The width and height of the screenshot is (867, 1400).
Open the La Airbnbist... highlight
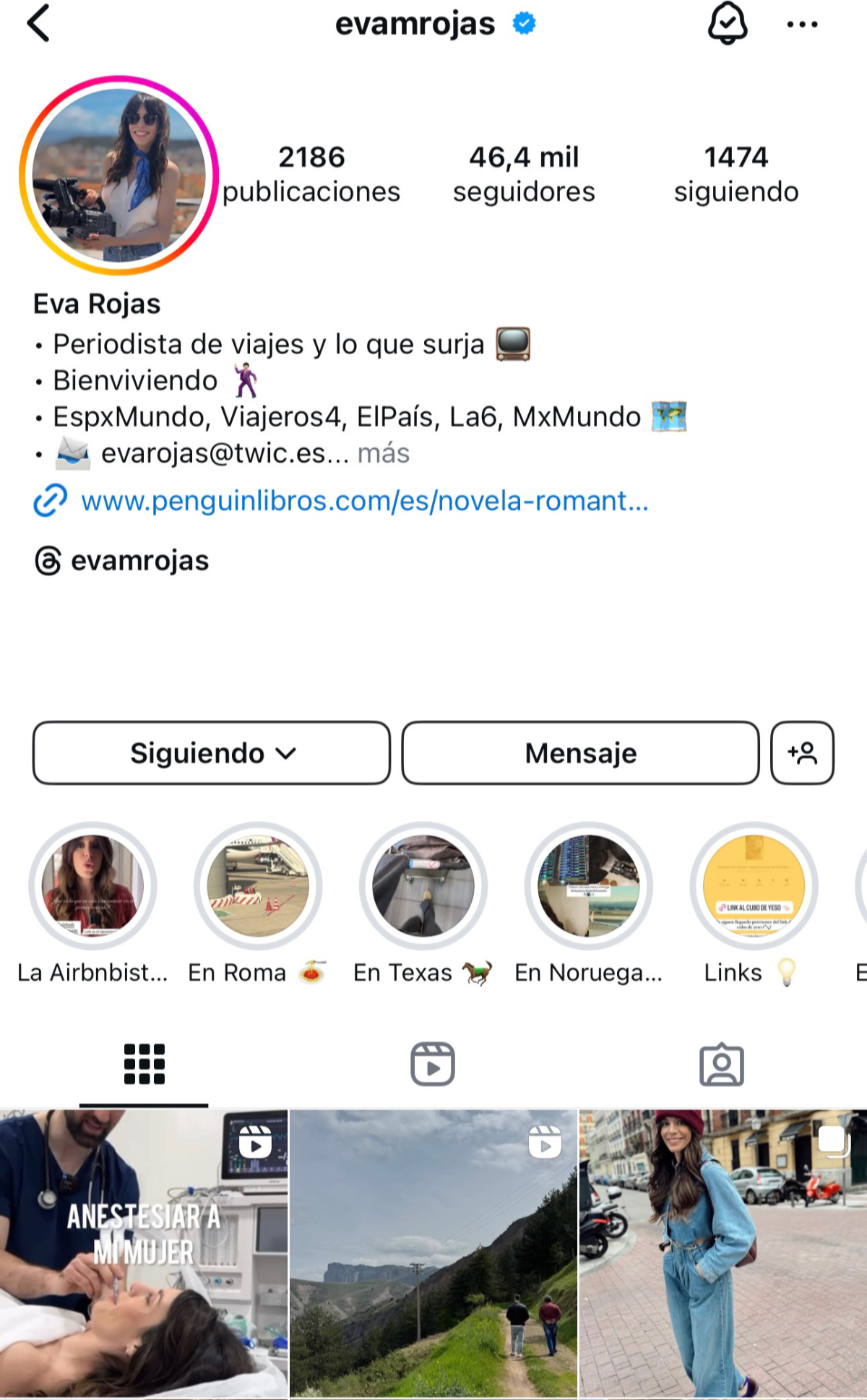(92, 886)
